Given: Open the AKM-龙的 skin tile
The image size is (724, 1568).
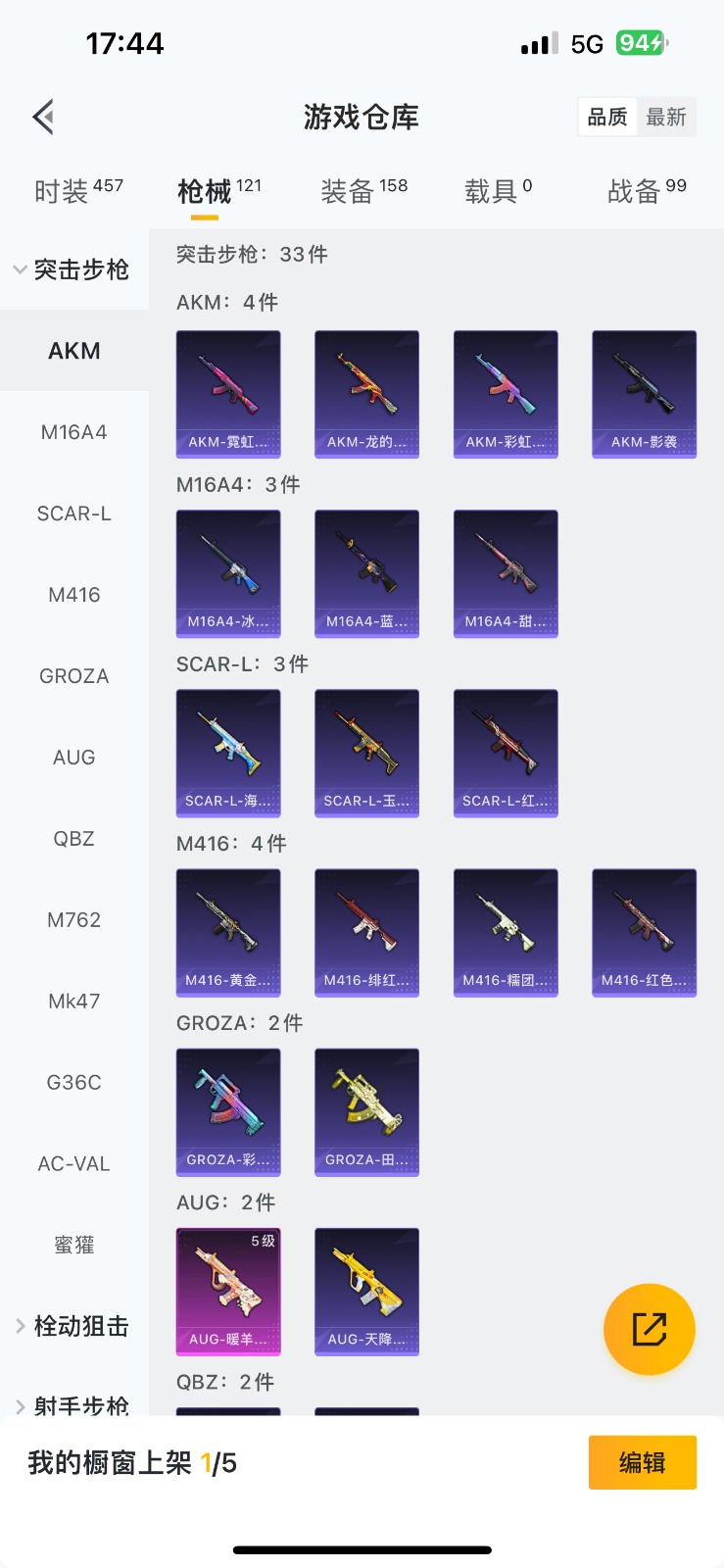Looking at the screenshot, I should pos(366,394).
